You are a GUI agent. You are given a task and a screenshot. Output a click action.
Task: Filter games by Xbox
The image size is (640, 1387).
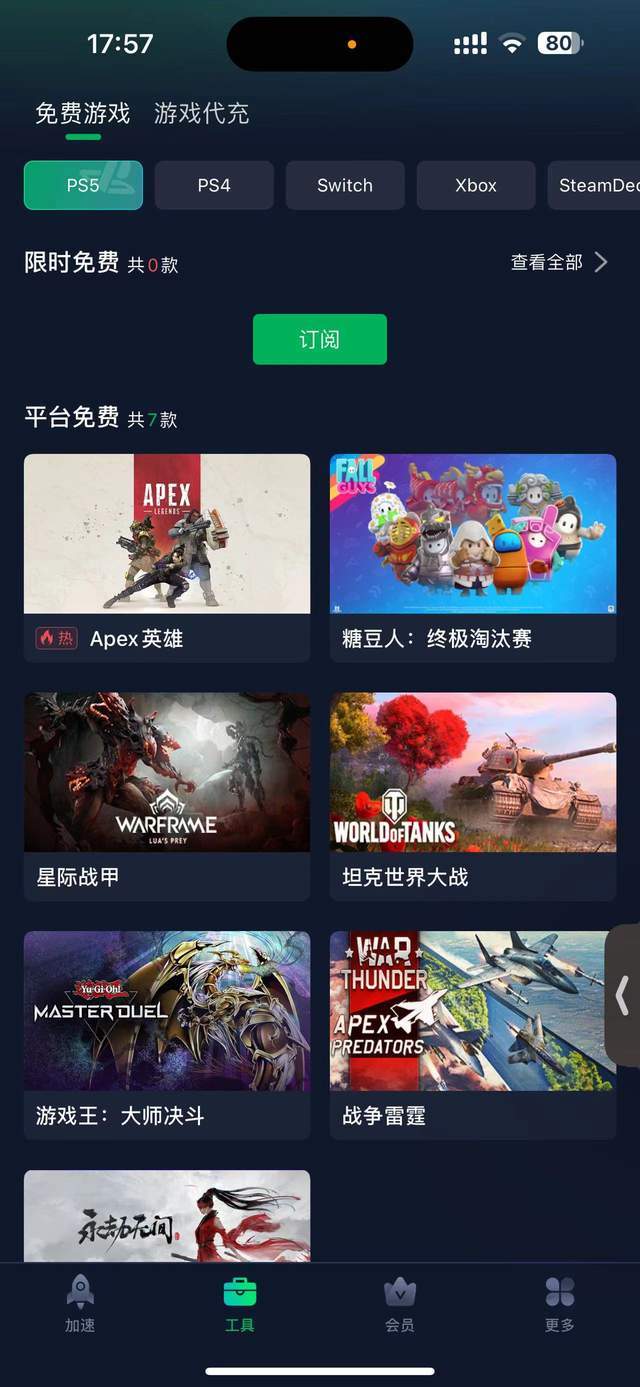click(476, 185)
